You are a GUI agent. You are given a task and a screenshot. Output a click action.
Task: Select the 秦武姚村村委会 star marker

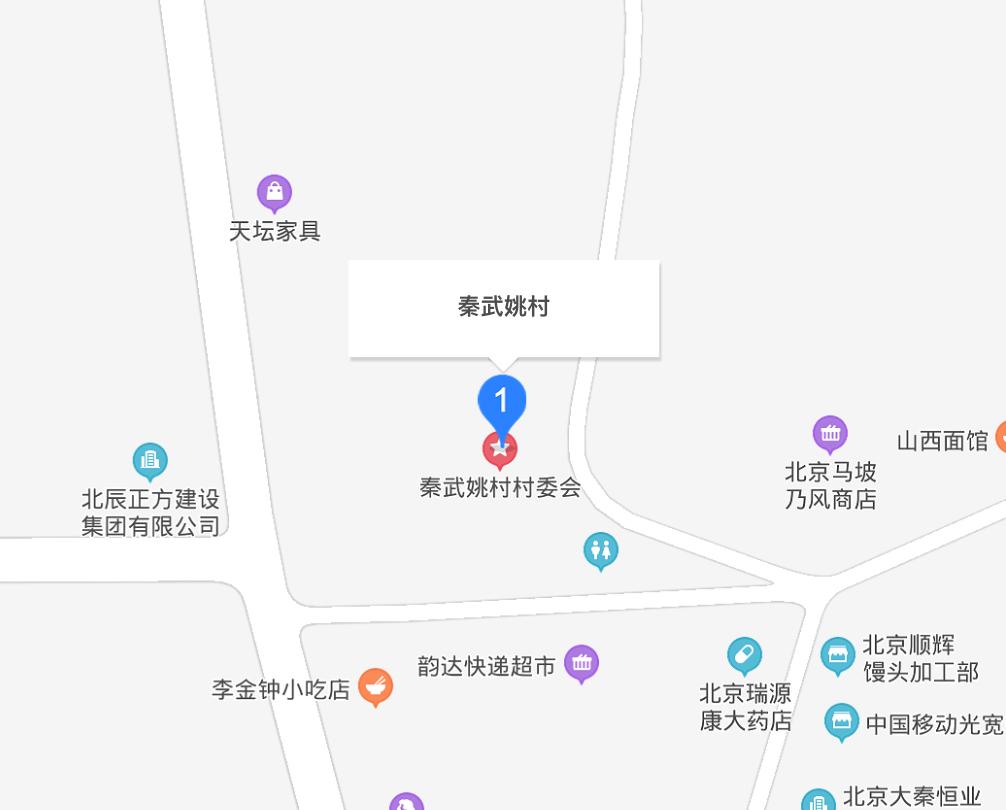coord(500,451)
